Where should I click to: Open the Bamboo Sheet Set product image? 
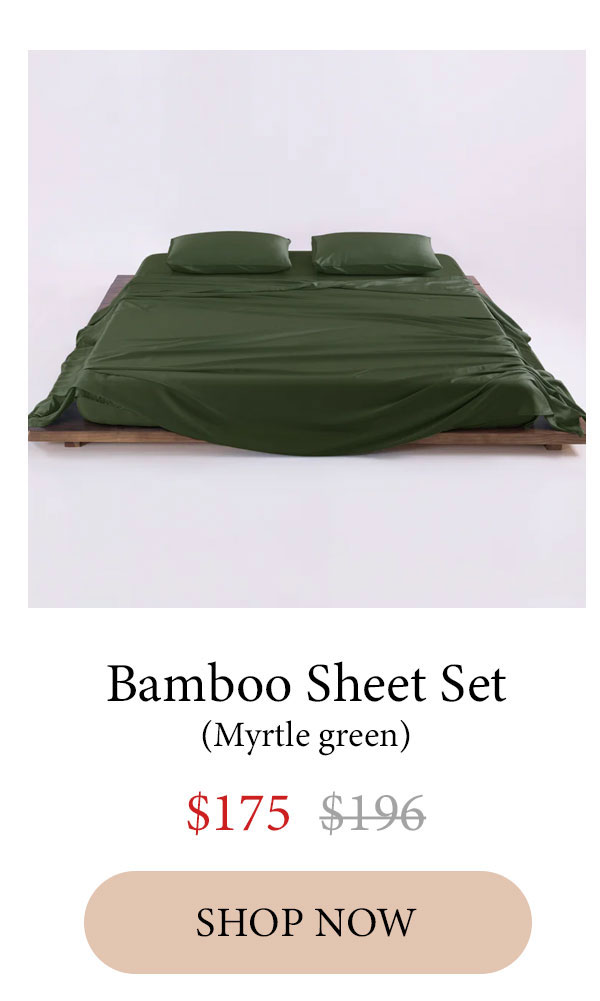coord(306,329)
